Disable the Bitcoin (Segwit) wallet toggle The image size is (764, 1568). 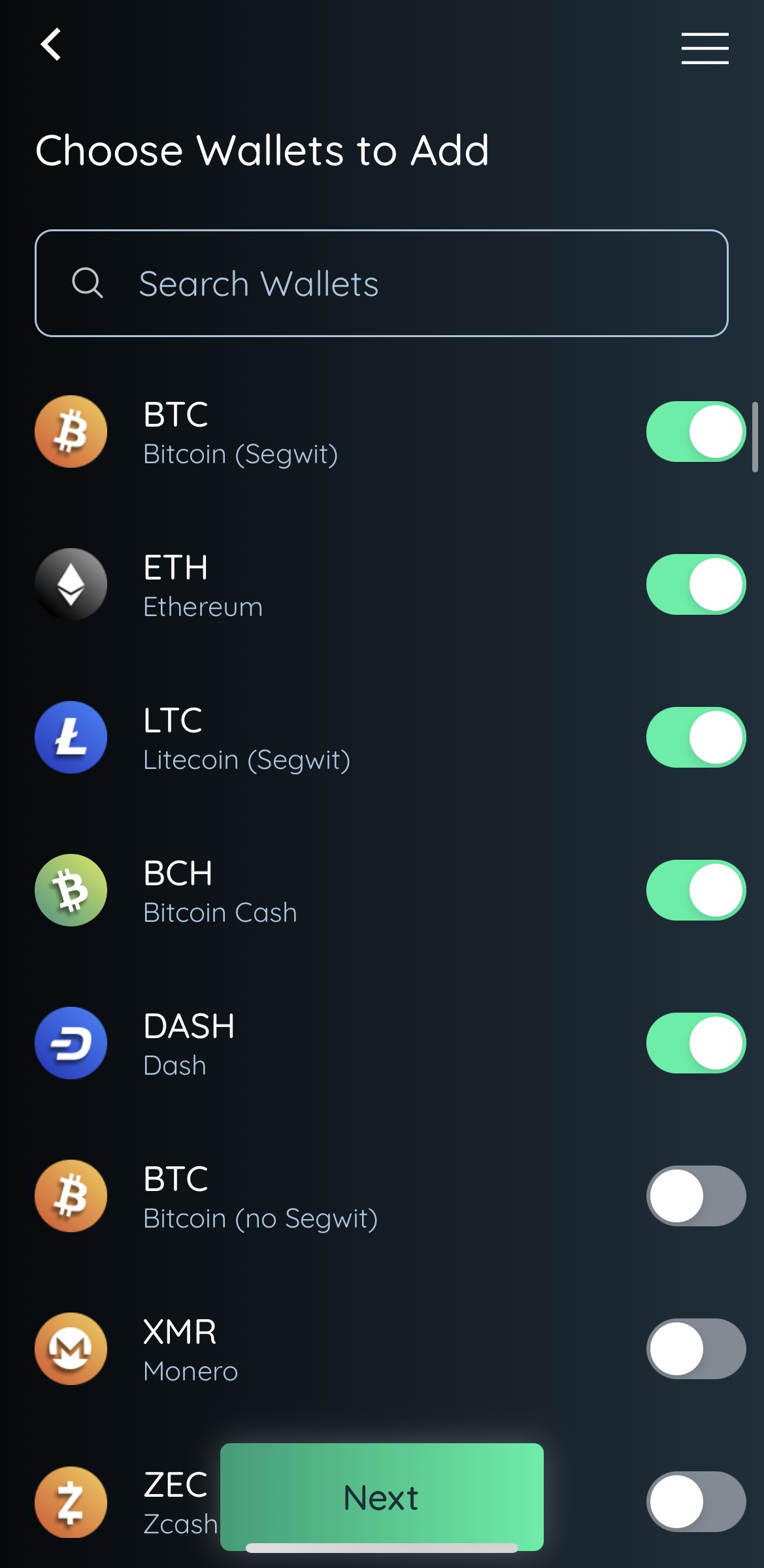pyautogui.click(x=695, y=432)
